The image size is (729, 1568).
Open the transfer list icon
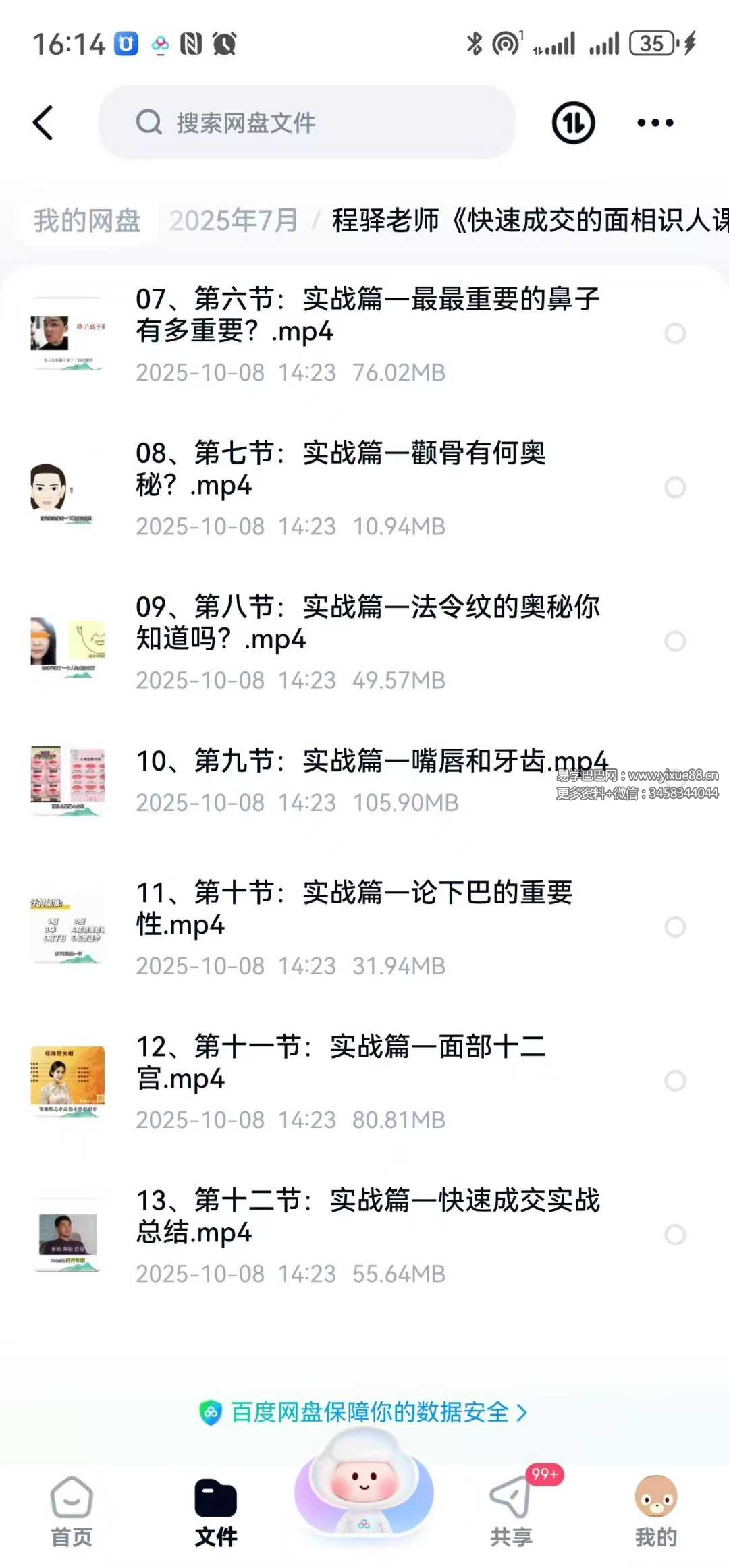[x=573, y=123]
